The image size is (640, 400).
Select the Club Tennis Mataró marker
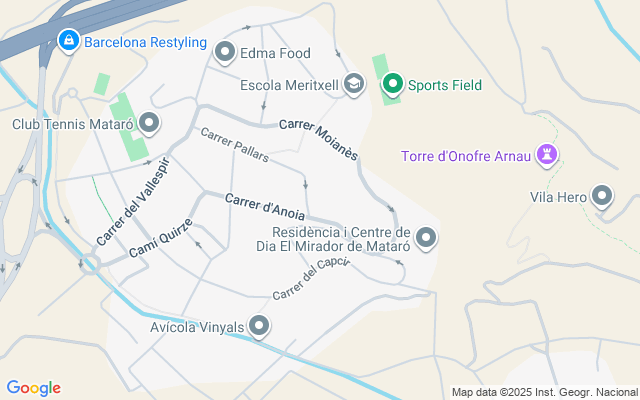click(x=150, y=125)
